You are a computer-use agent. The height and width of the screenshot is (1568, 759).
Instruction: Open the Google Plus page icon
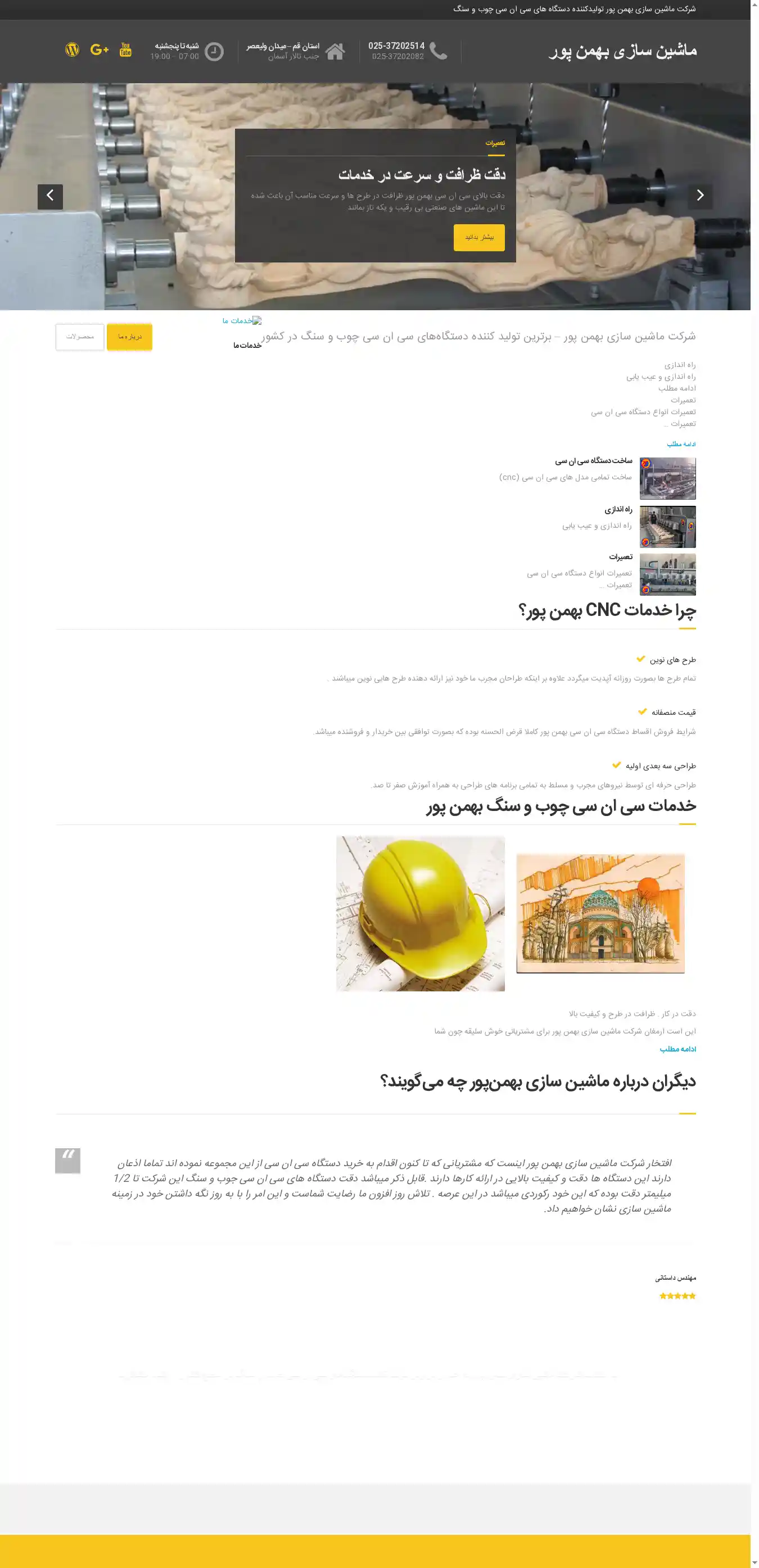(100, 50)
